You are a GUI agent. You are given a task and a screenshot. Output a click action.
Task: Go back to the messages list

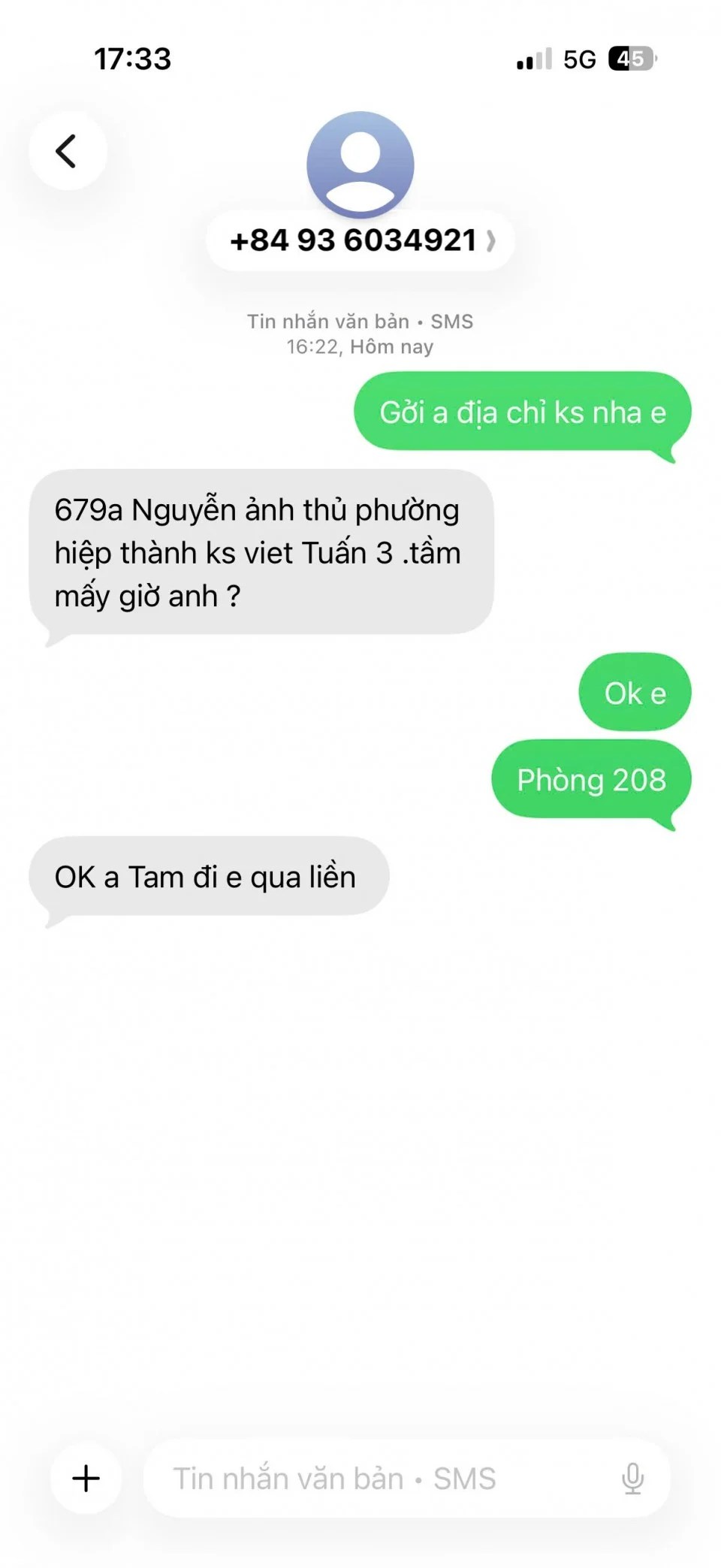68,151
